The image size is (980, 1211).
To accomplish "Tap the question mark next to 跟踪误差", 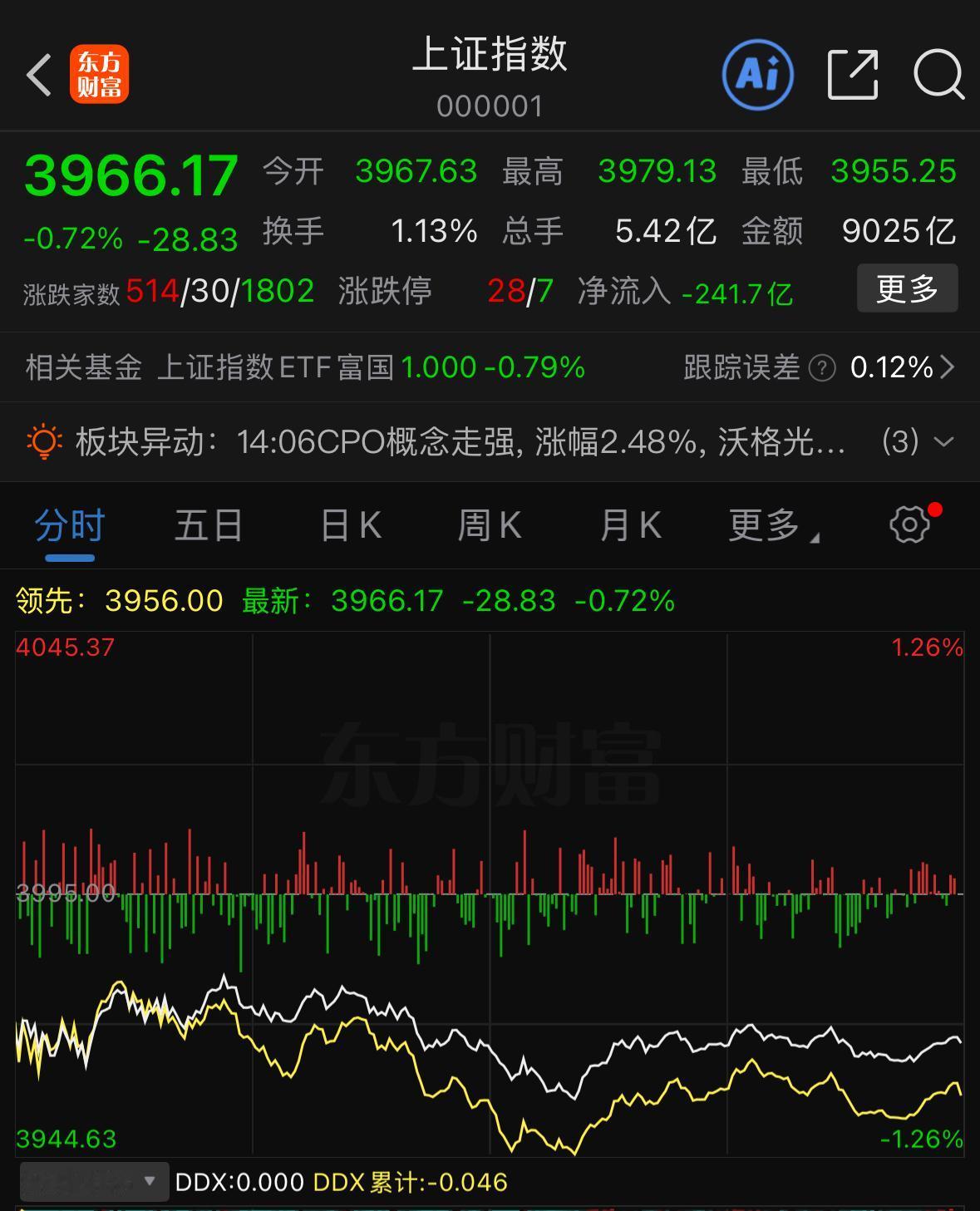I will [821, 368].
